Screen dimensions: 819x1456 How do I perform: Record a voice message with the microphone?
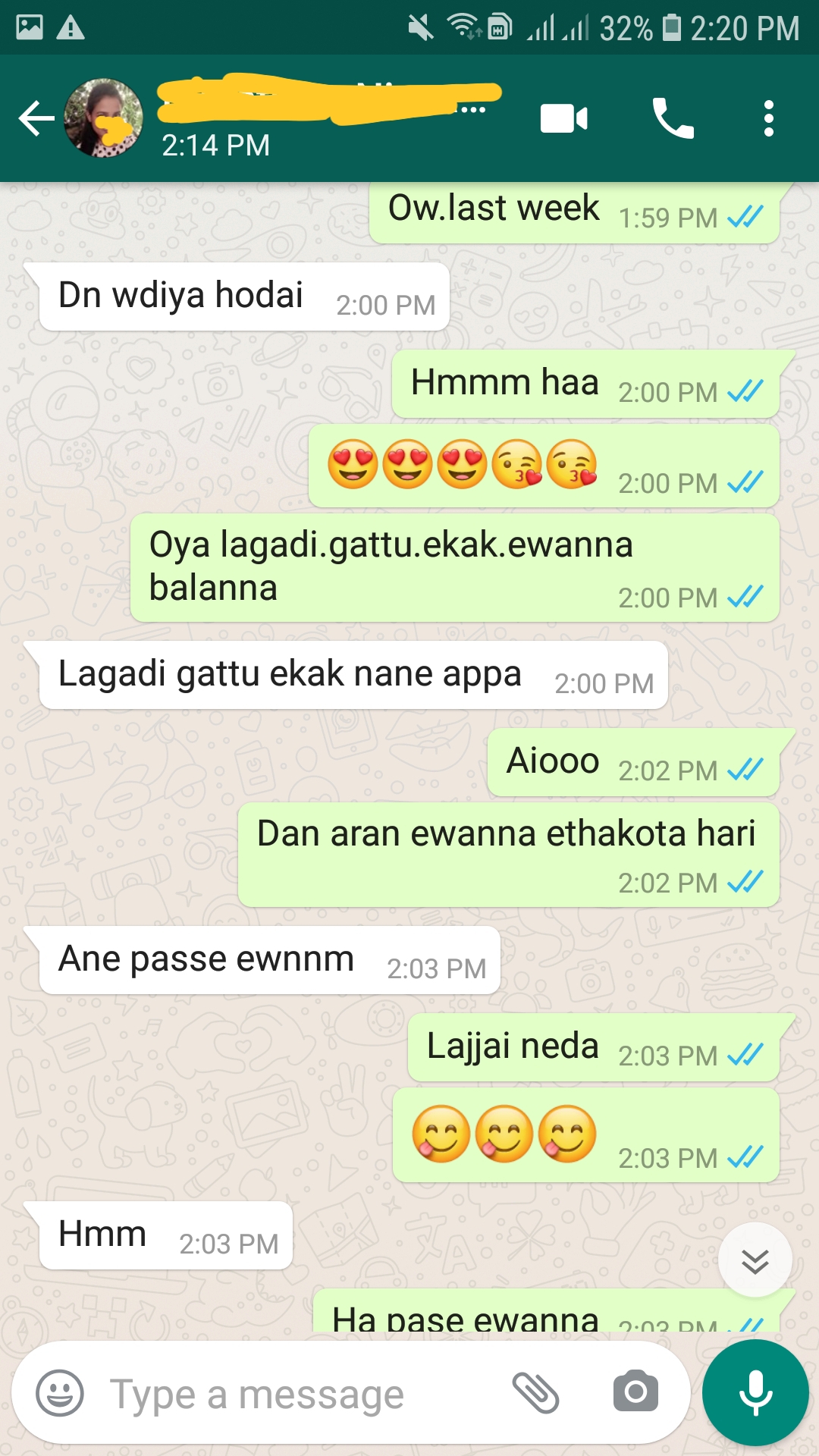[x=755, y=1392]
